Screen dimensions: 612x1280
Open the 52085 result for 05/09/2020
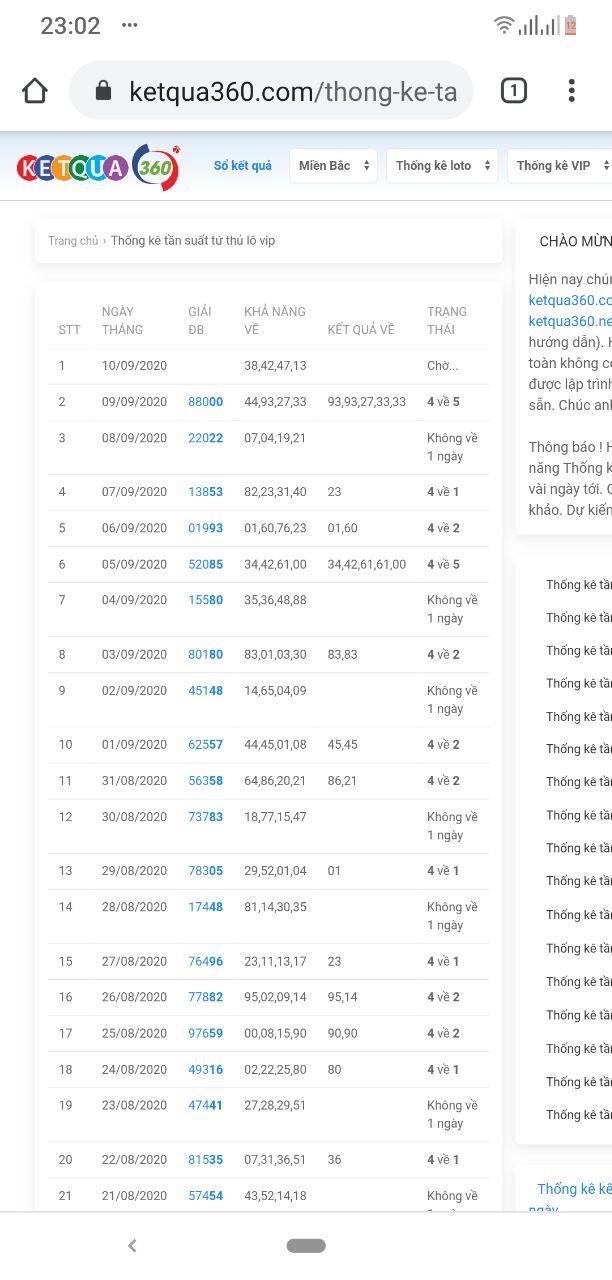[205, 564]
